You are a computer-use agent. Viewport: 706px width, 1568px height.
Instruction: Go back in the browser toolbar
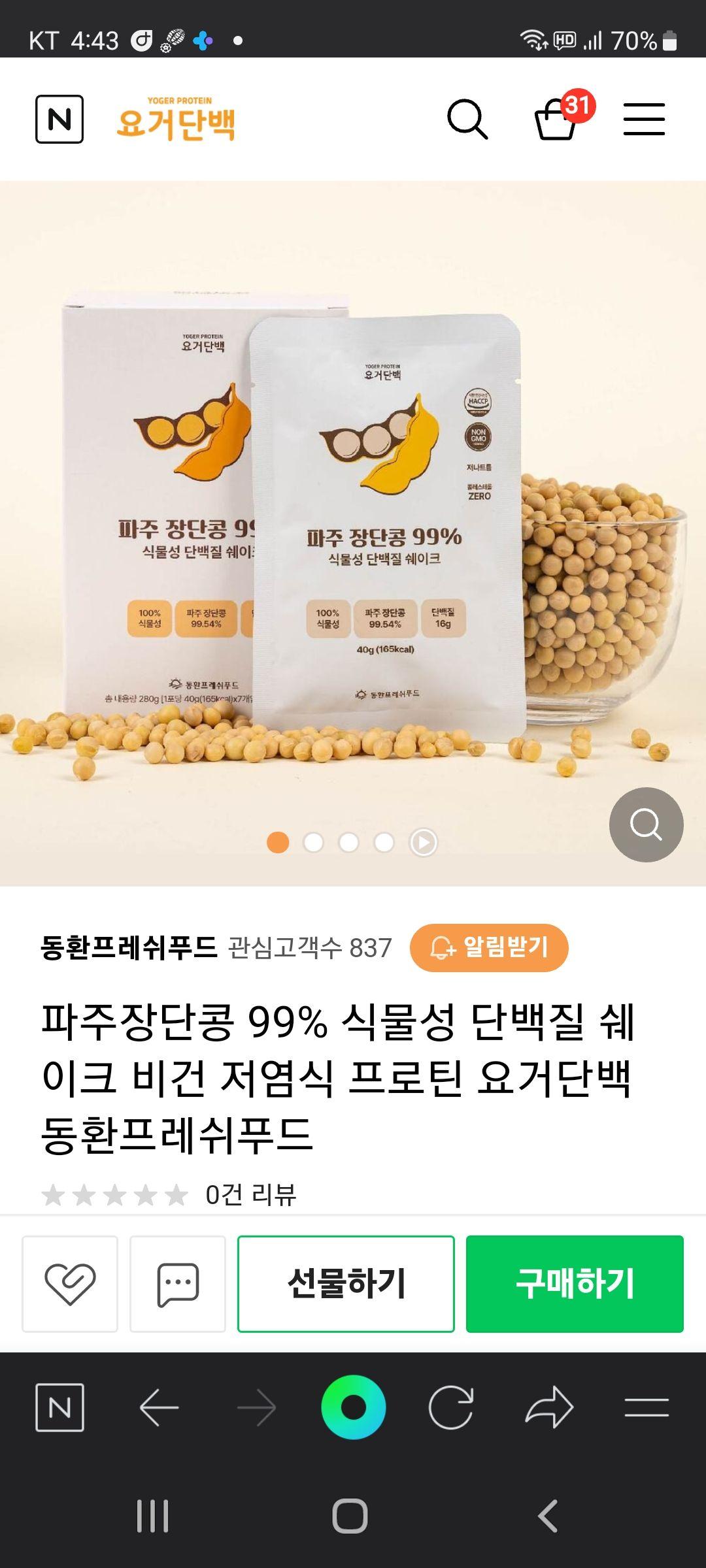159,1407
